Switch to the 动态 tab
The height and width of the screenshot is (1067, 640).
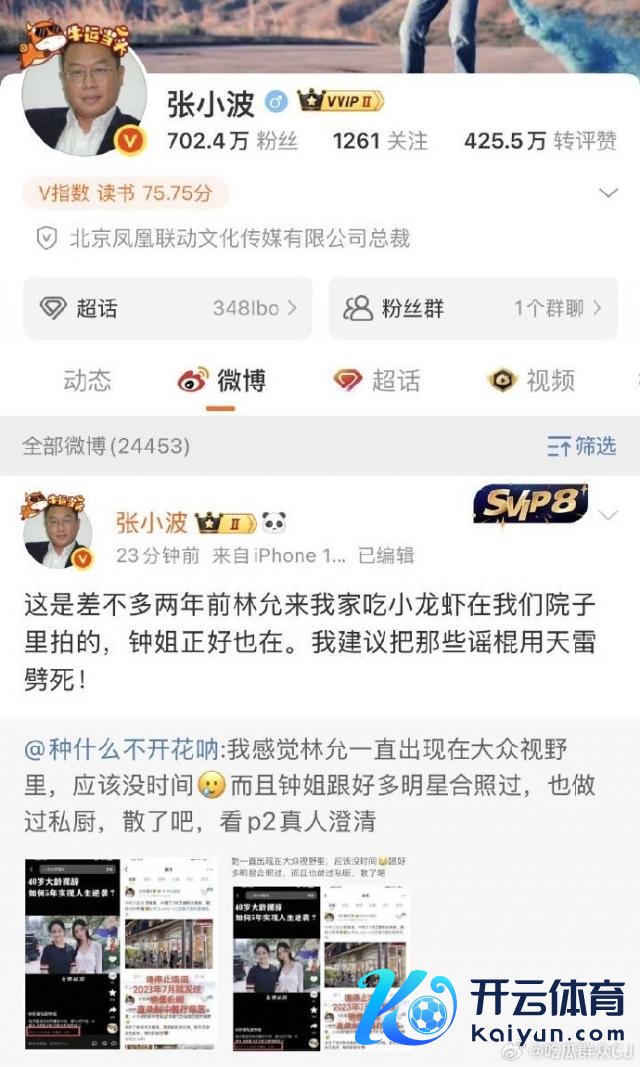(87, 380)
